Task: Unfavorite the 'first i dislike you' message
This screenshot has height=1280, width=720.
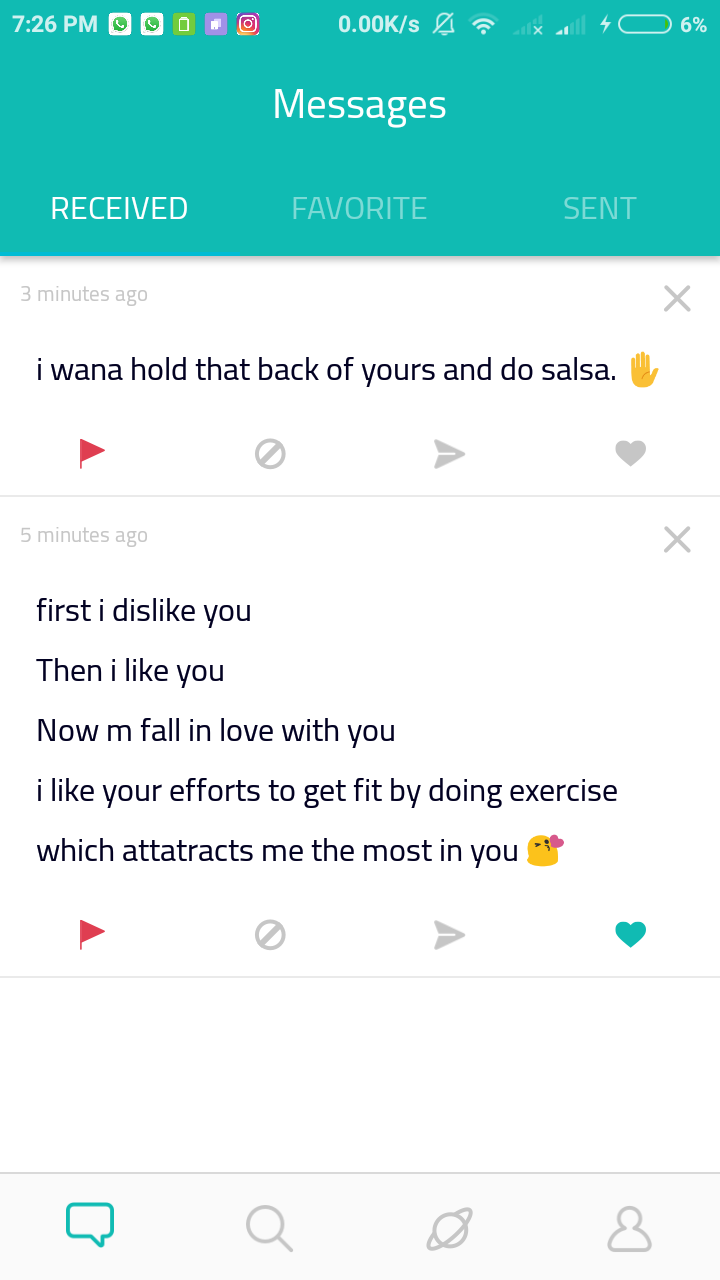Action: 630,935
